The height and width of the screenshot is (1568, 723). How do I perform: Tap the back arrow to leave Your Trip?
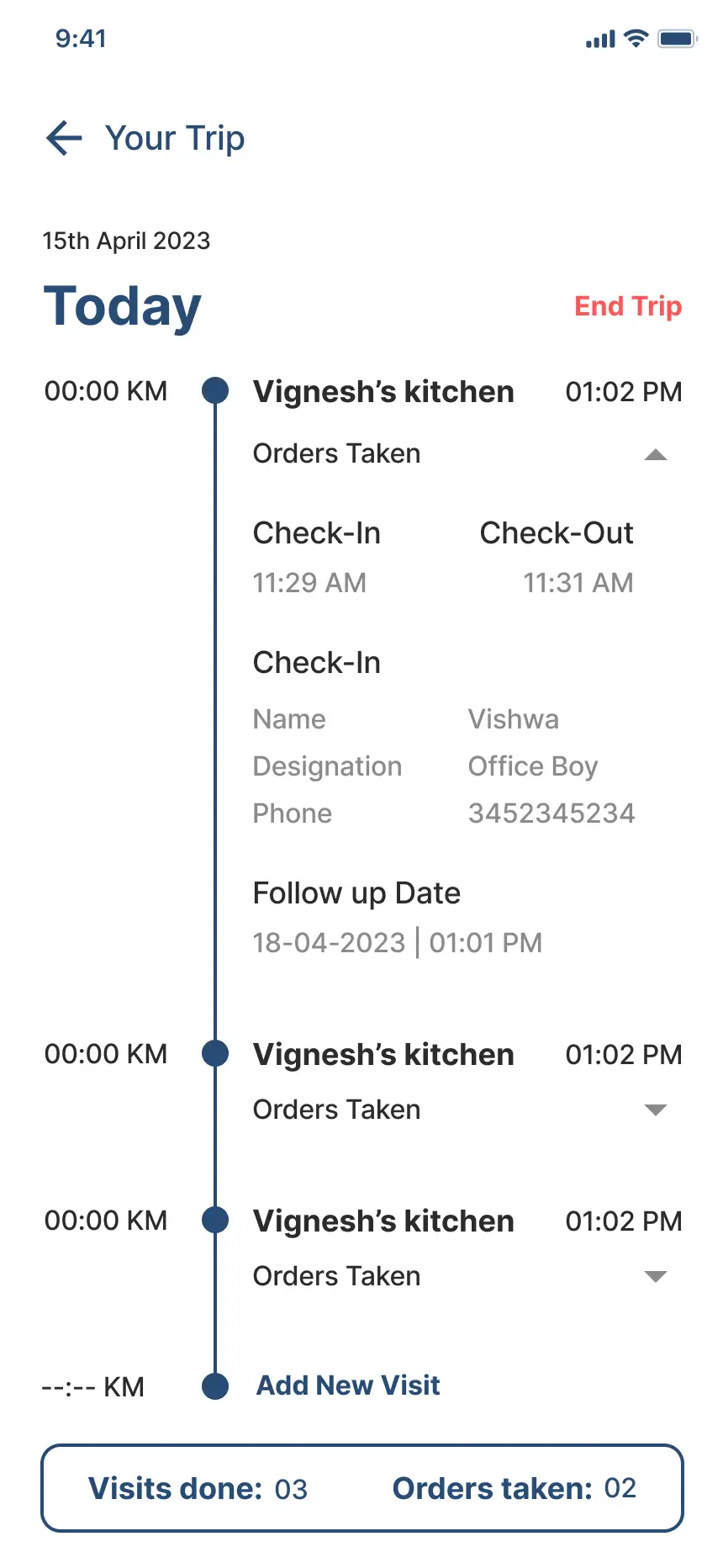click(63, 138)
